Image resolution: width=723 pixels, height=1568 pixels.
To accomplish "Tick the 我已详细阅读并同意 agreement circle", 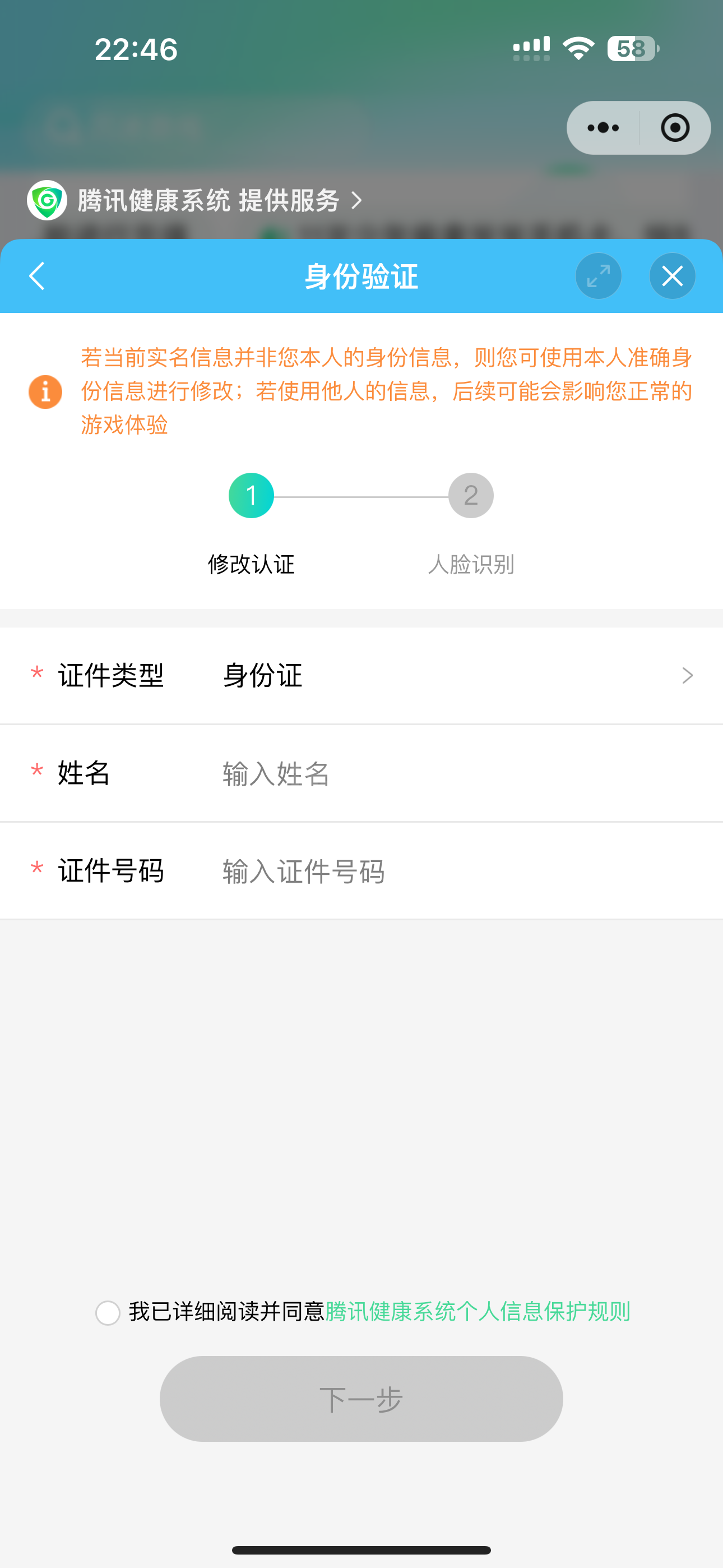I will pyautogui.click(x=108, y=1312).
